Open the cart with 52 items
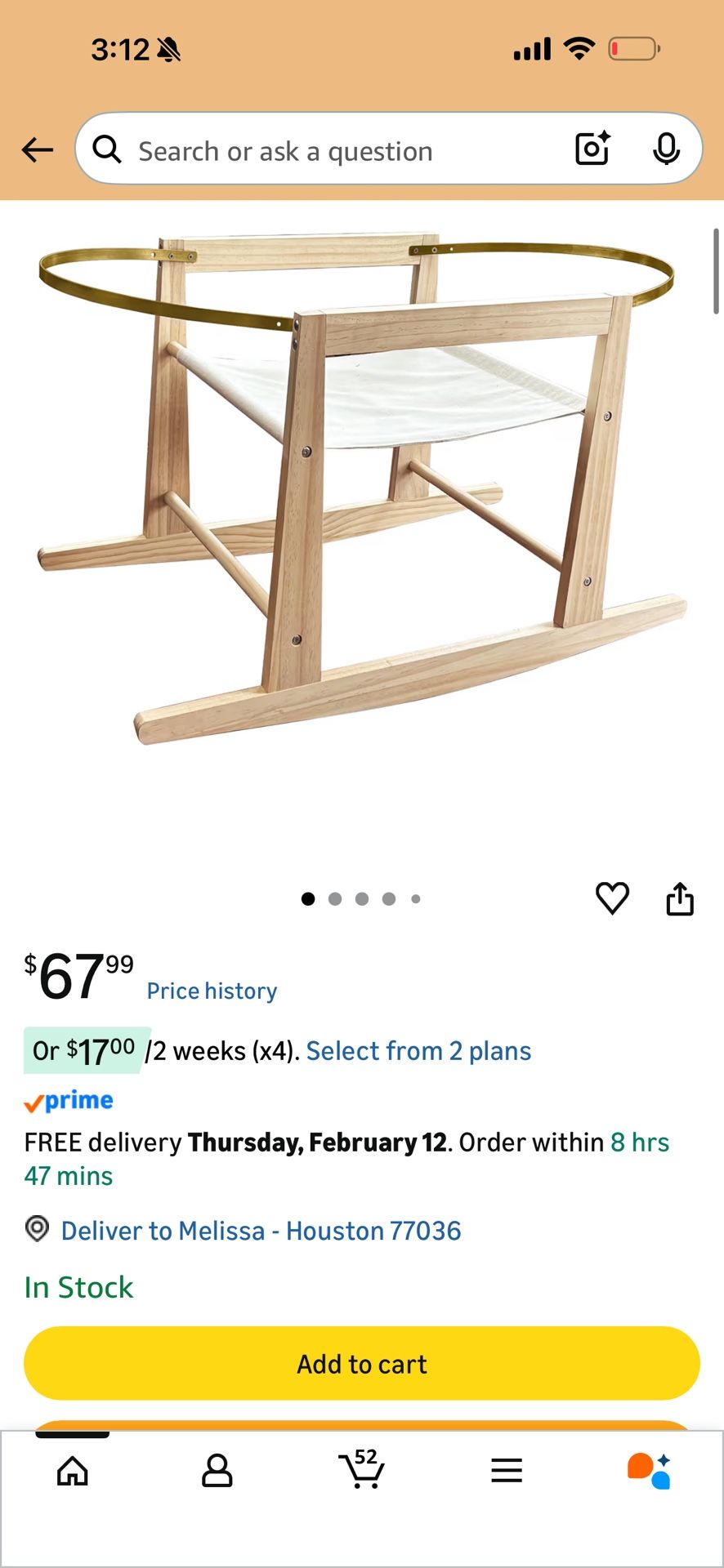The width and height of the screenshot is (724, 1568). (361, 1470)
